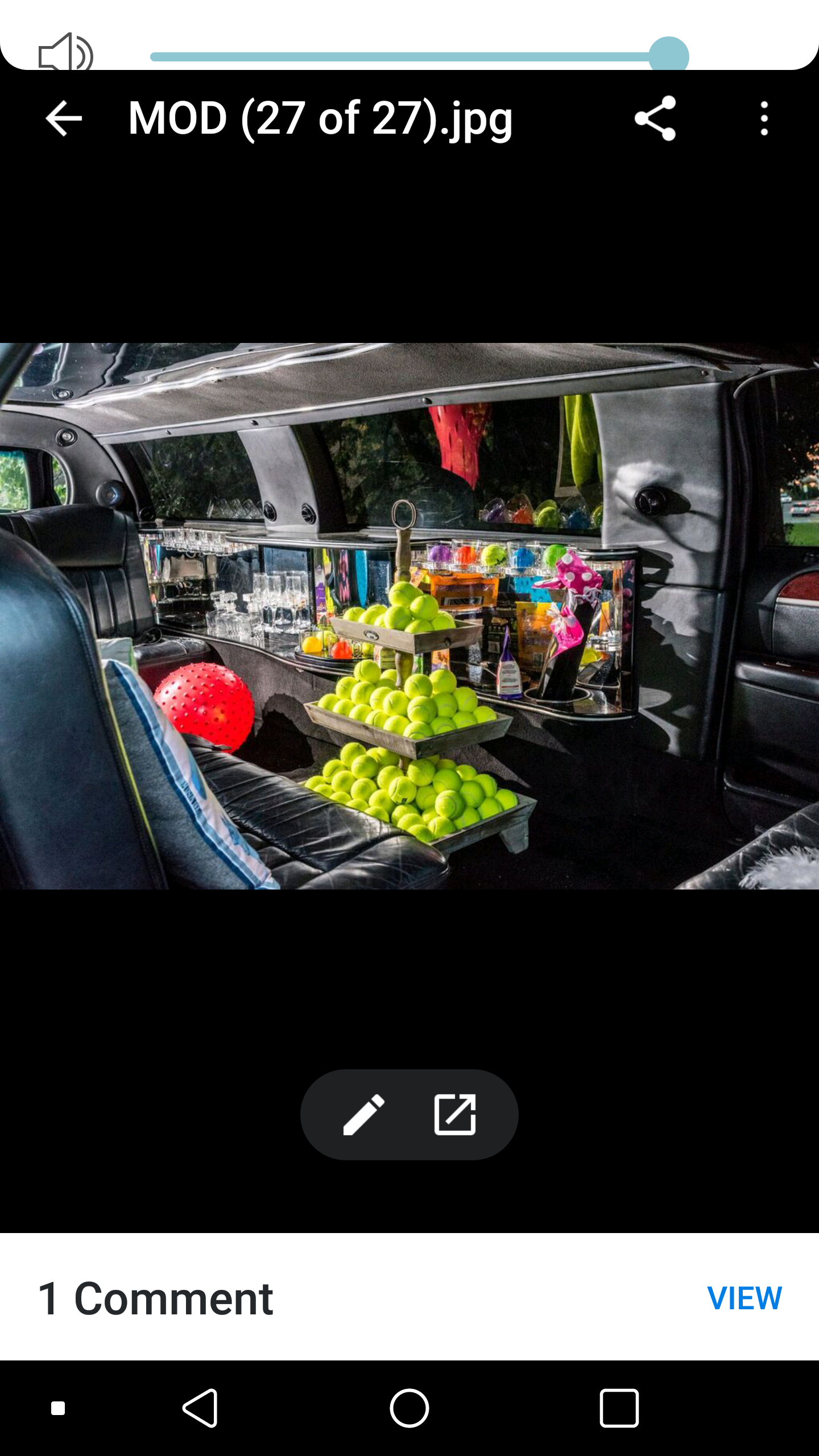Go back from the MOD image viewer
819x1456 pixels.
[64, 118]
